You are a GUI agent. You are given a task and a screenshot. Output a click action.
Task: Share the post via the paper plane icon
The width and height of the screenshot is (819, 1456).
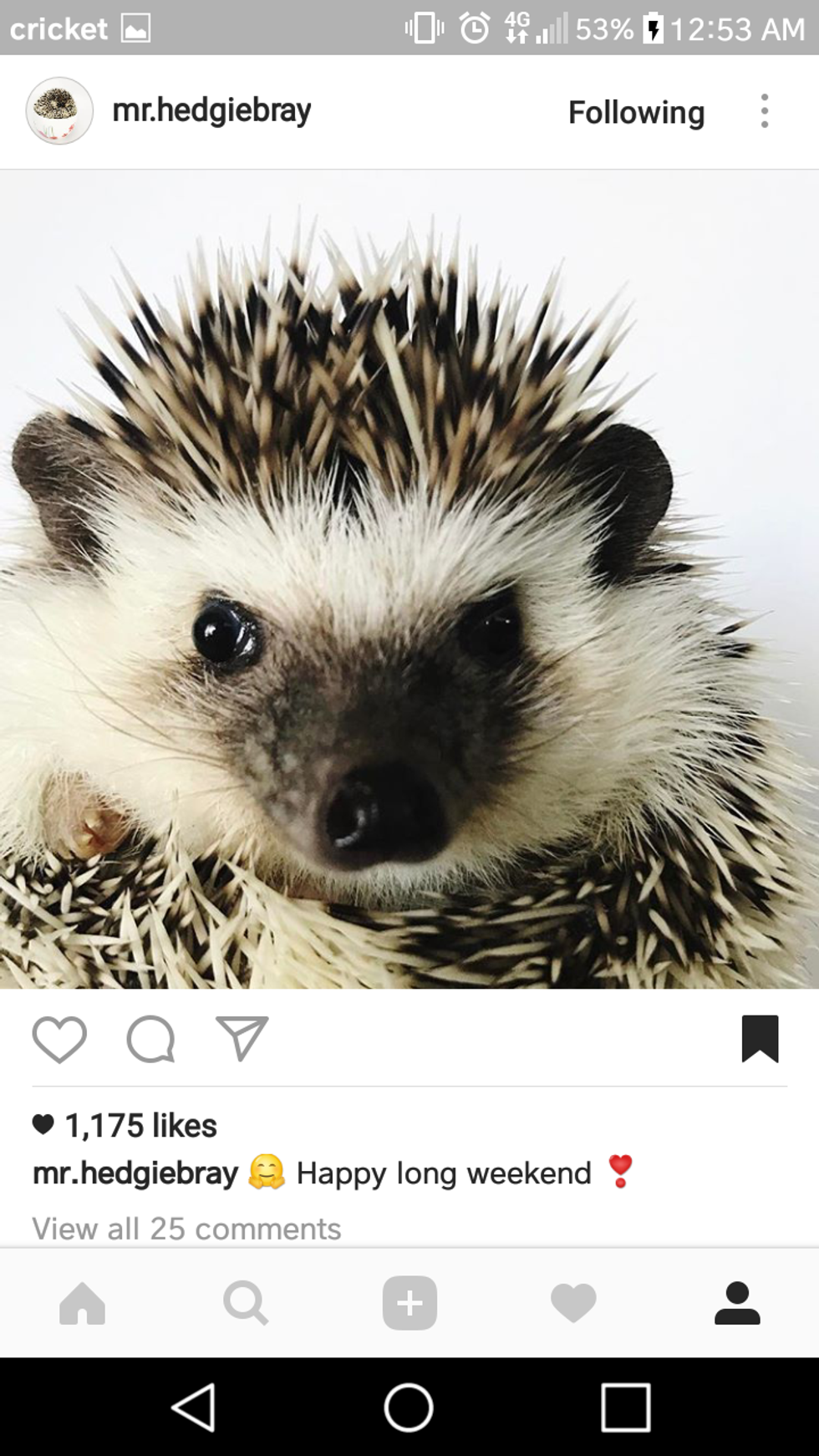click(x=242, y=1039)
